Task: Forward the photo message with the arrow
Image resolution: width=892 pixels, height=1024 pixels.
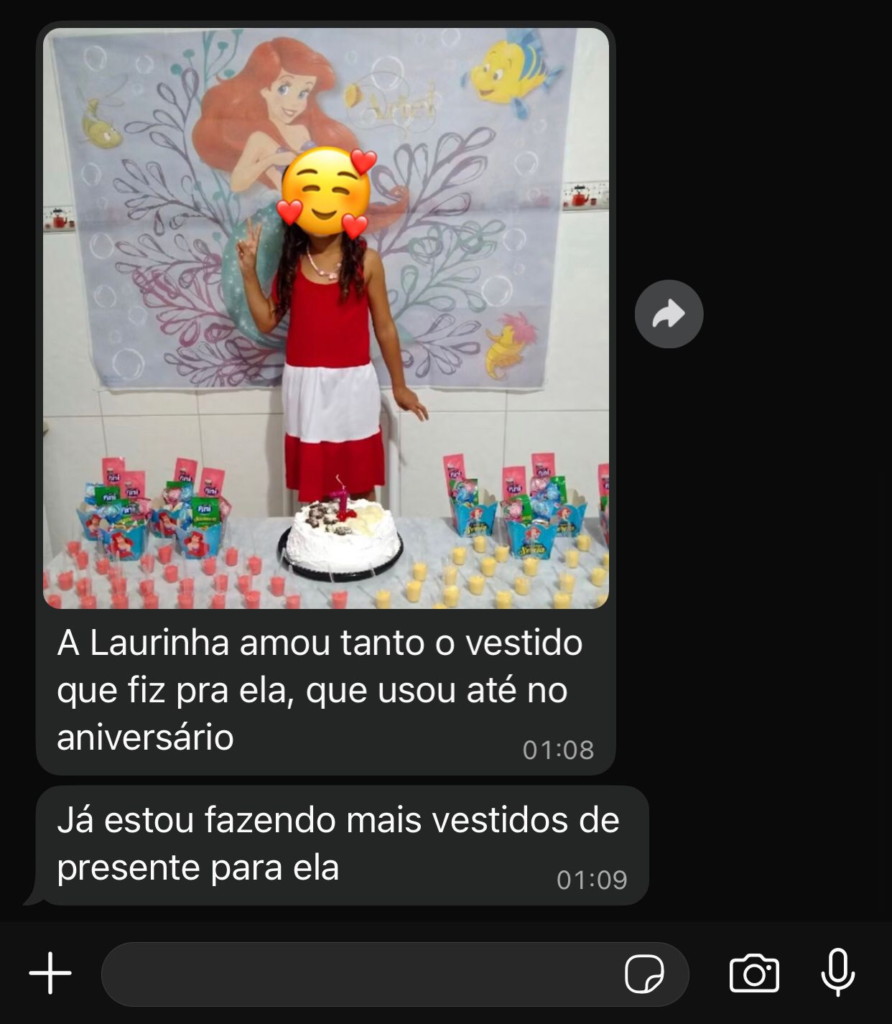Action: (x=669, y=315)
